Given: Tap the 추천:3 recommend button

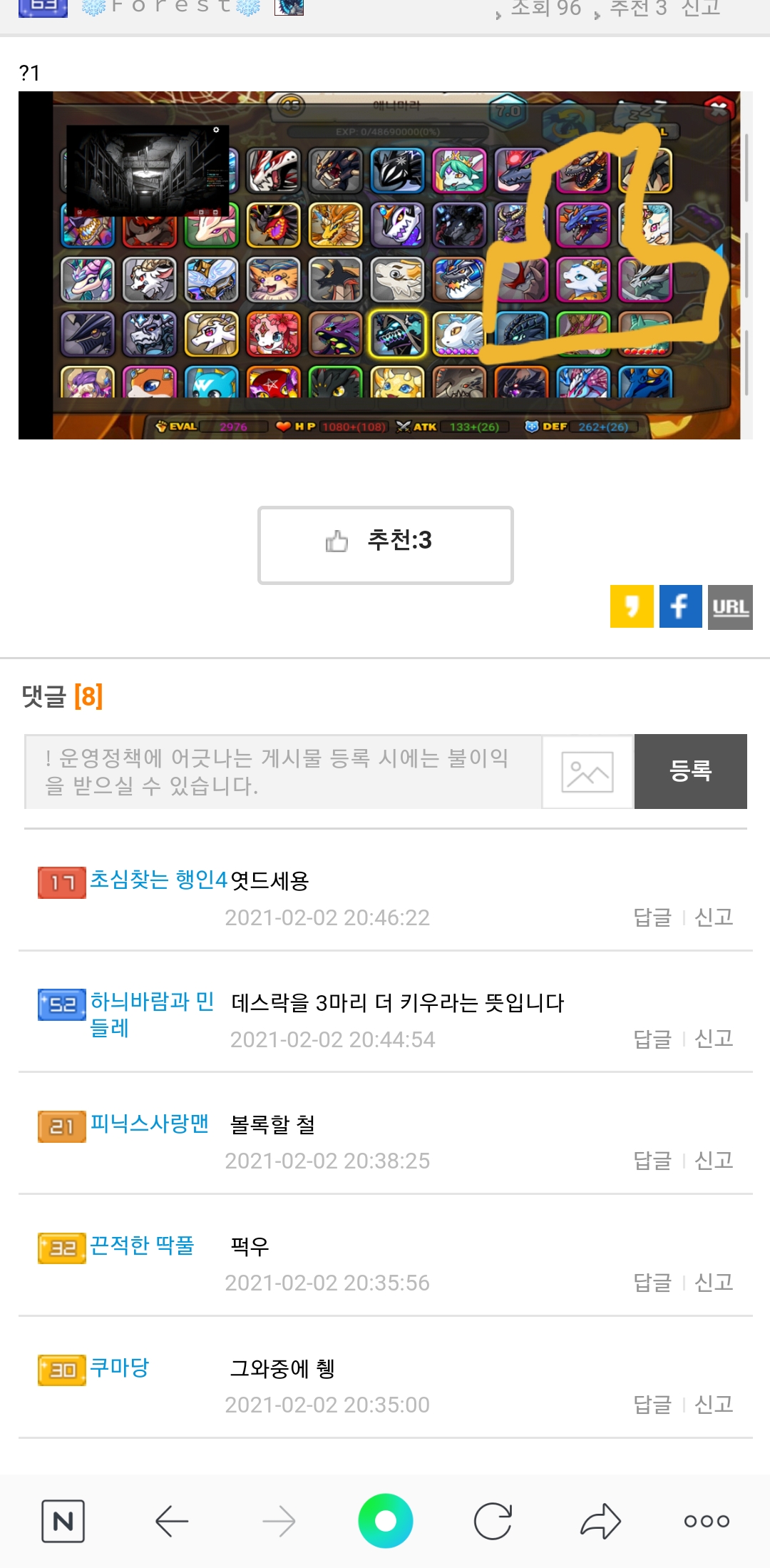Looking at the screenshot, I should click(x=385, y=545).
